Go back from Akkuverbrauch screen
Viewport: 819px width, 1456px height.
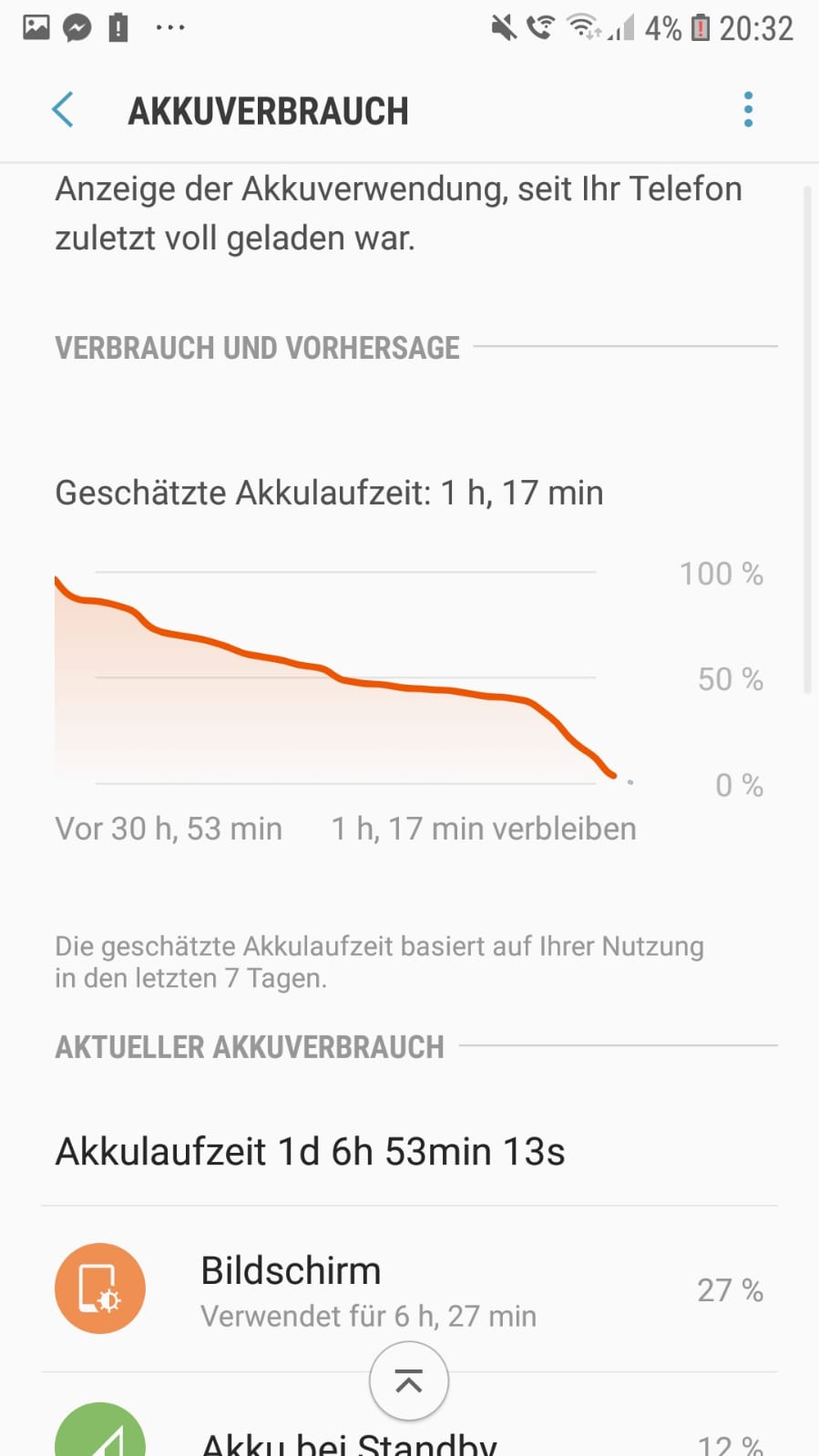(x=62, y=110)
